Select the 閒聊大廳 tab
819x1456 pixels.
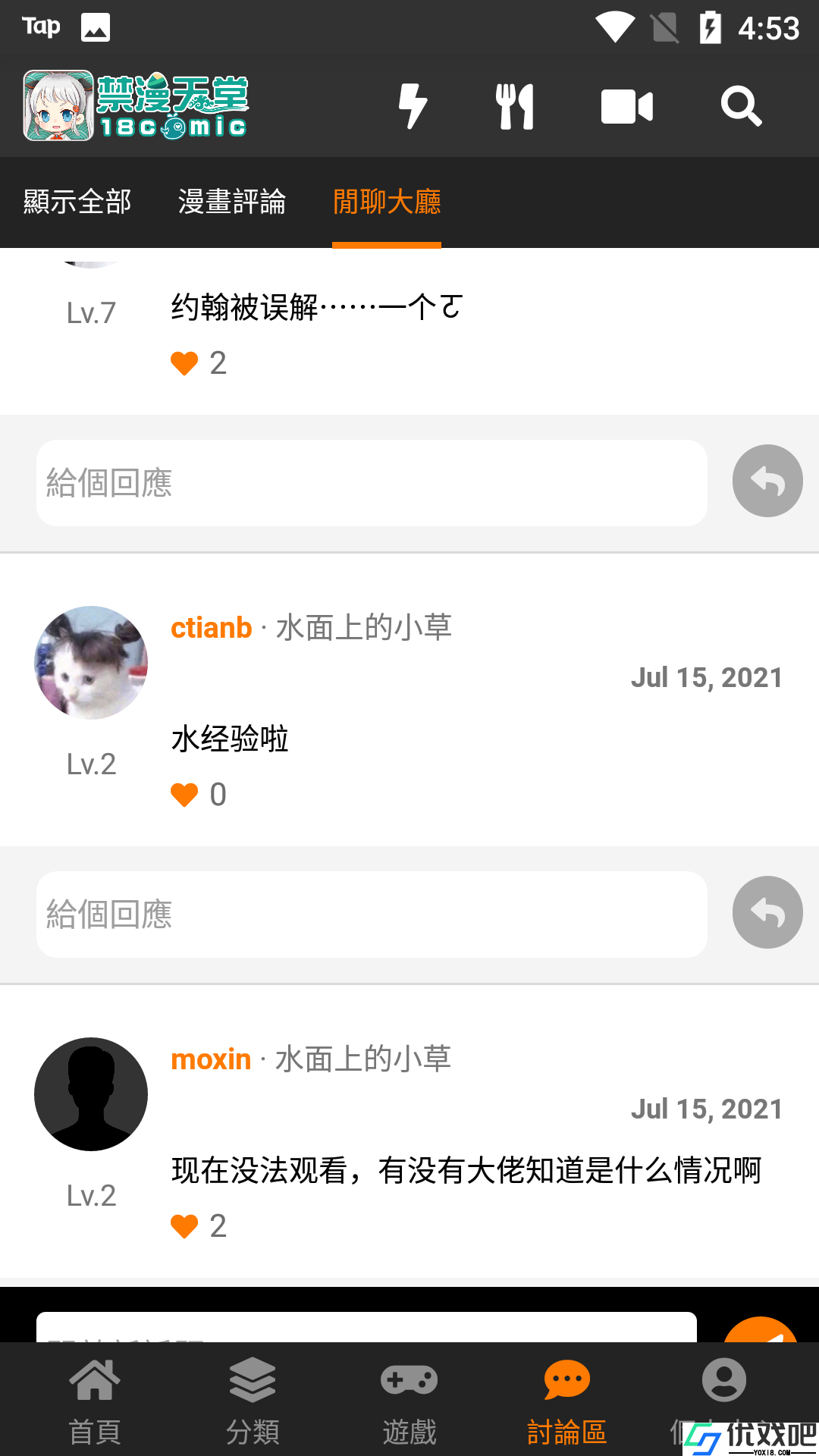point(387,202)
